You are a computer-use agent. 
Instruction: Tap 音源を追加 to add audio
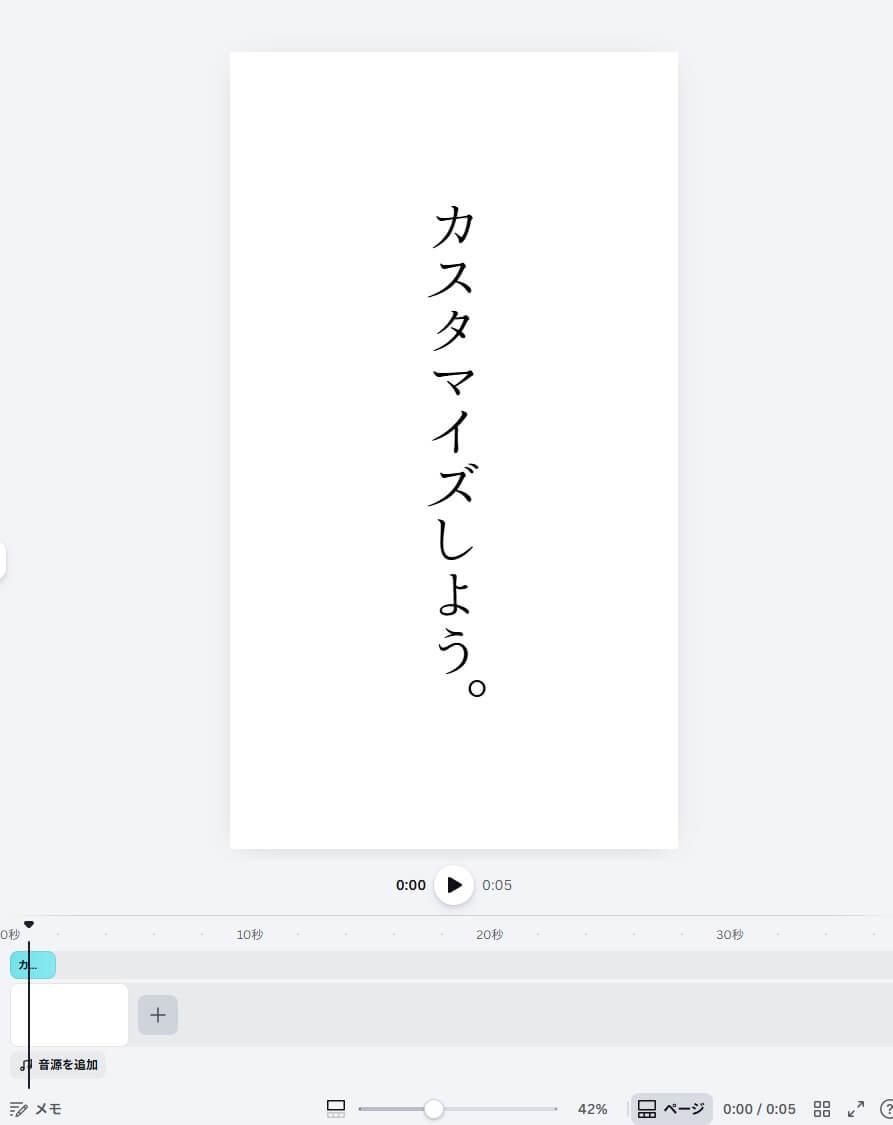[58, 1065]
